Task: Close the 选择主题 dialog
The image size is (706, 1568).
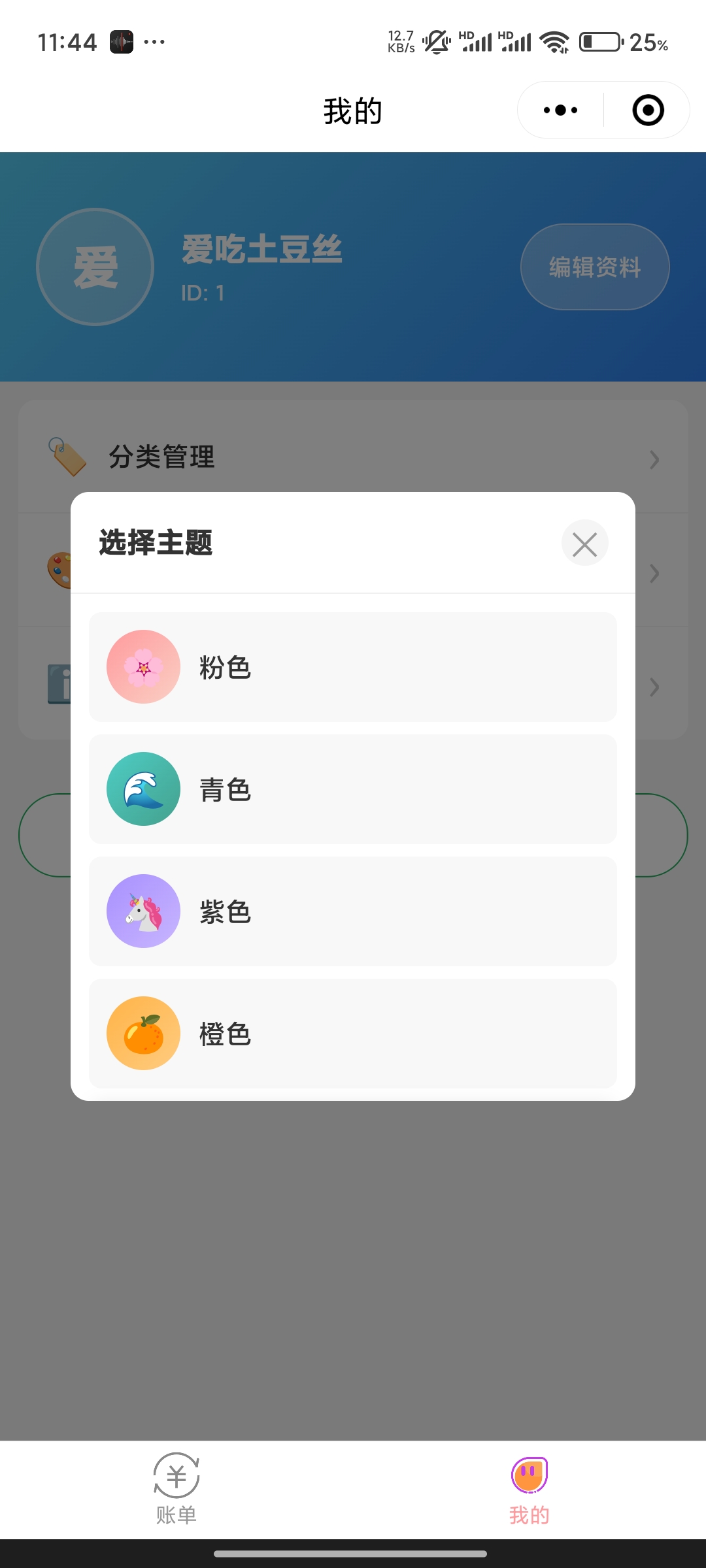Action: pyautogui.click(x=584, y=542)
